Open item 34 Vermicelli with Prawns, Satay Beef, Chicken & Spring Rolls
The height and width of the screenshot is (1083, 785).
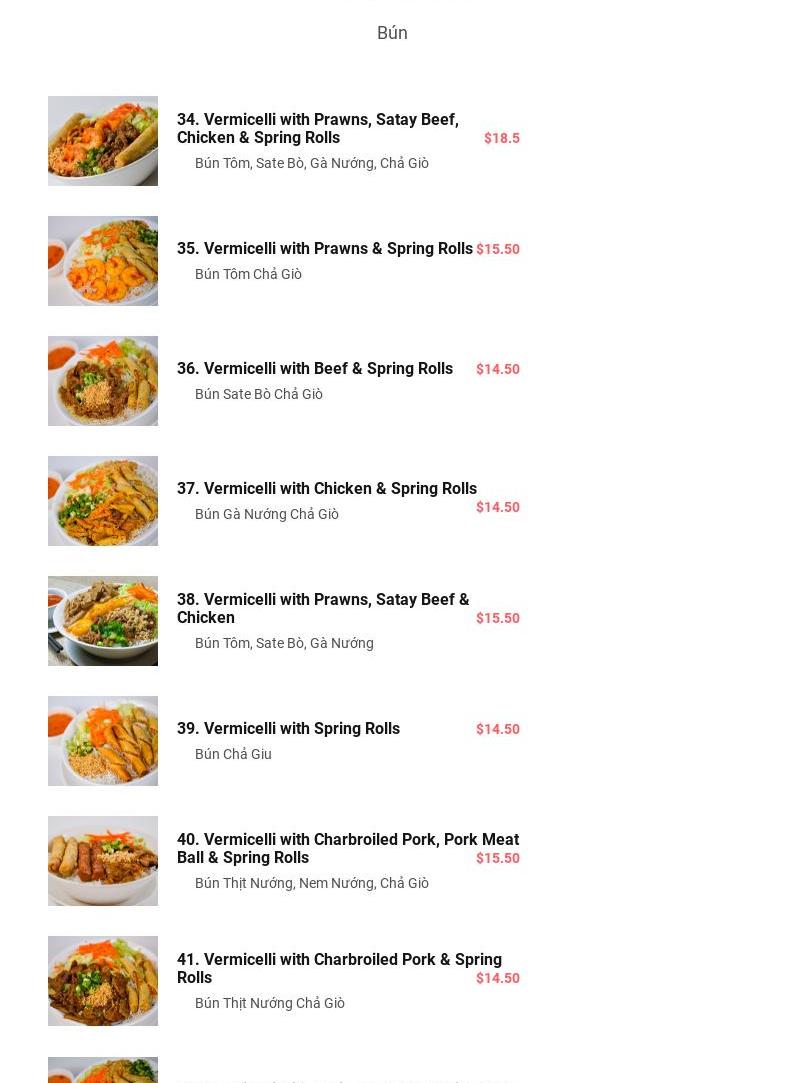(x=317, y=129)
